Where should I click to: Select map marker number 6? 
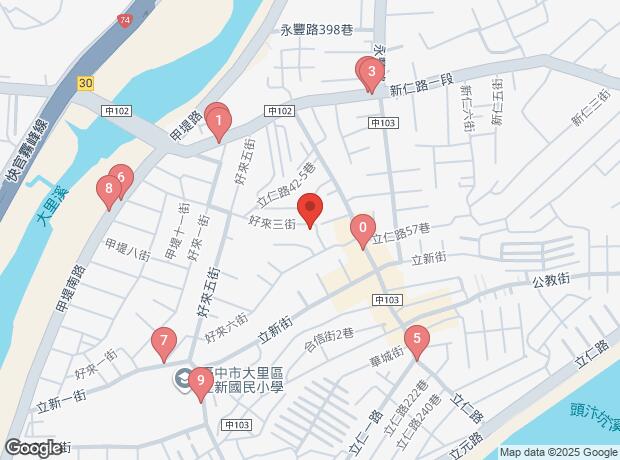coord(122,180)
